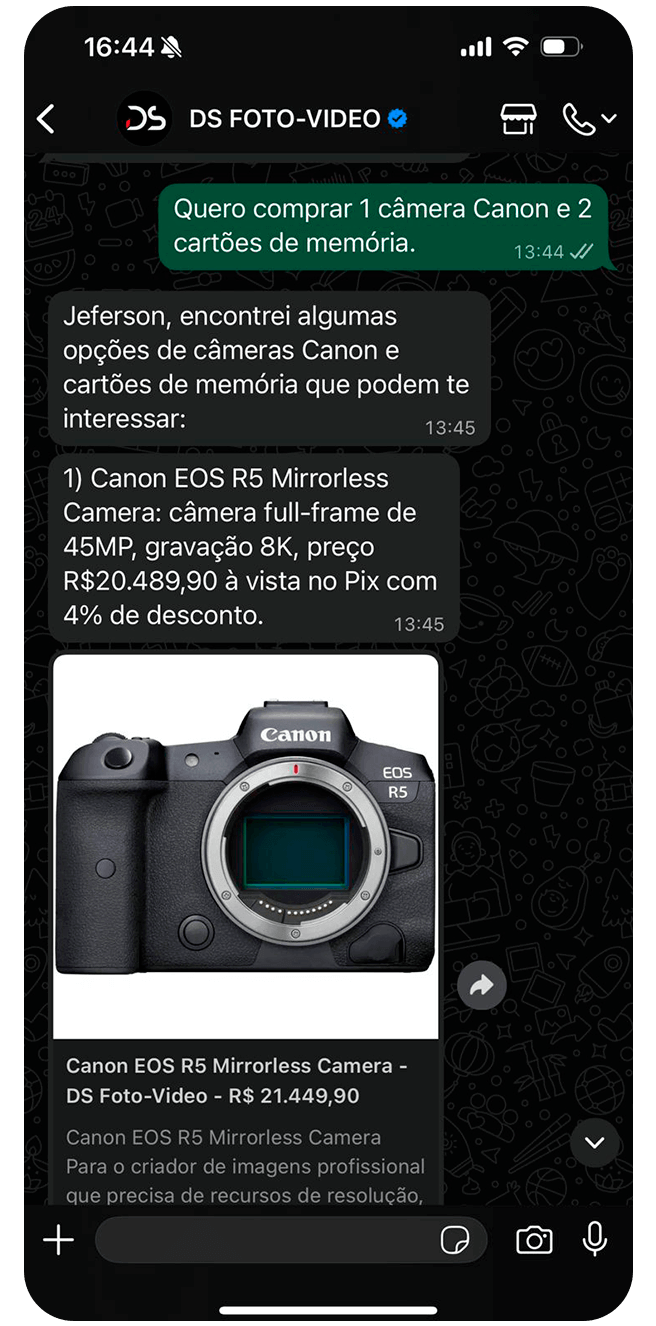Open the sticker picker
The image size is (656, 1326).
pos(455,1241)
